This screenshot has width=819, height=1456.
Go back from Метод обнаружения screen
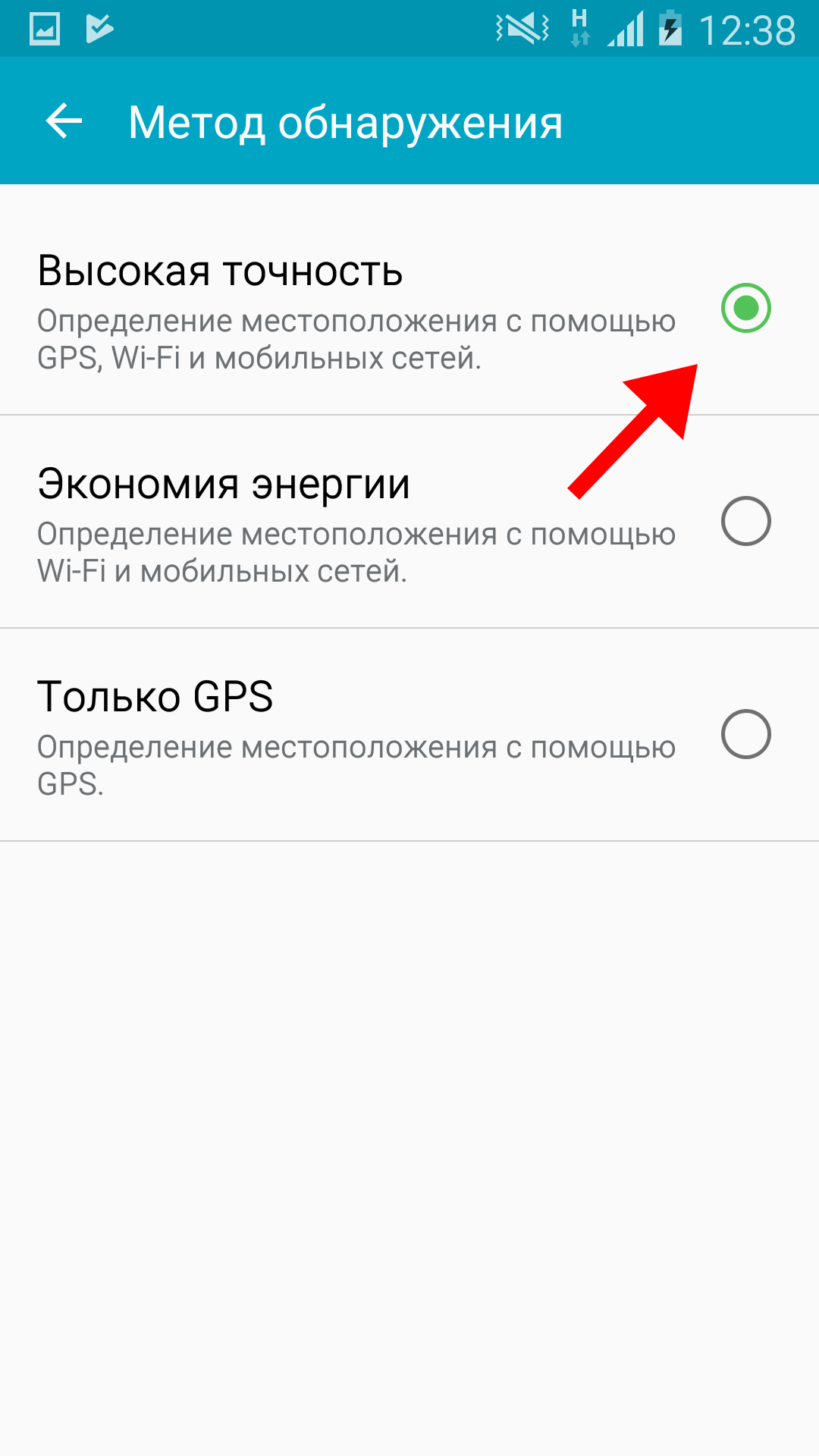coord(64,121)
